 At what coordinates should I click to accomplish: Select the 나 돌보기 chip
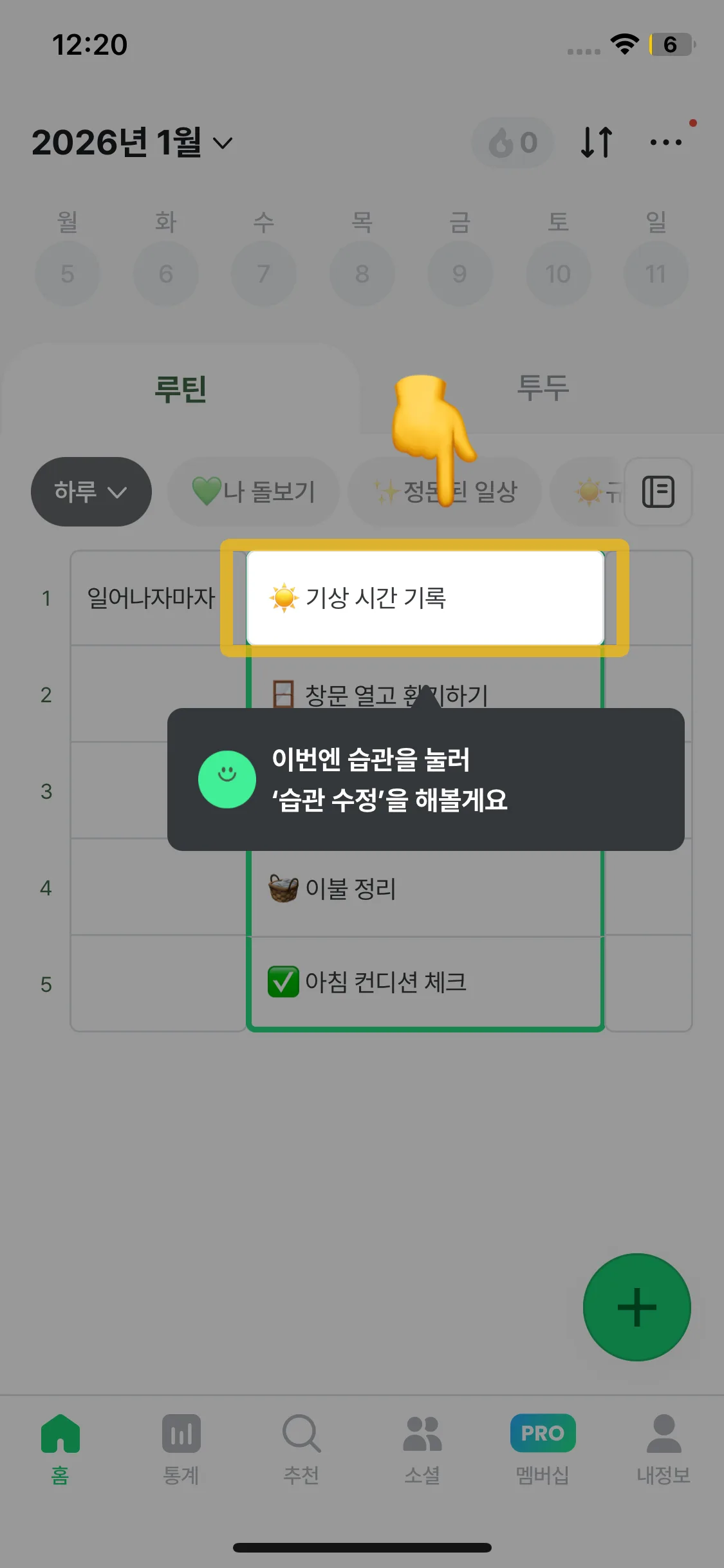pos(254,492)
